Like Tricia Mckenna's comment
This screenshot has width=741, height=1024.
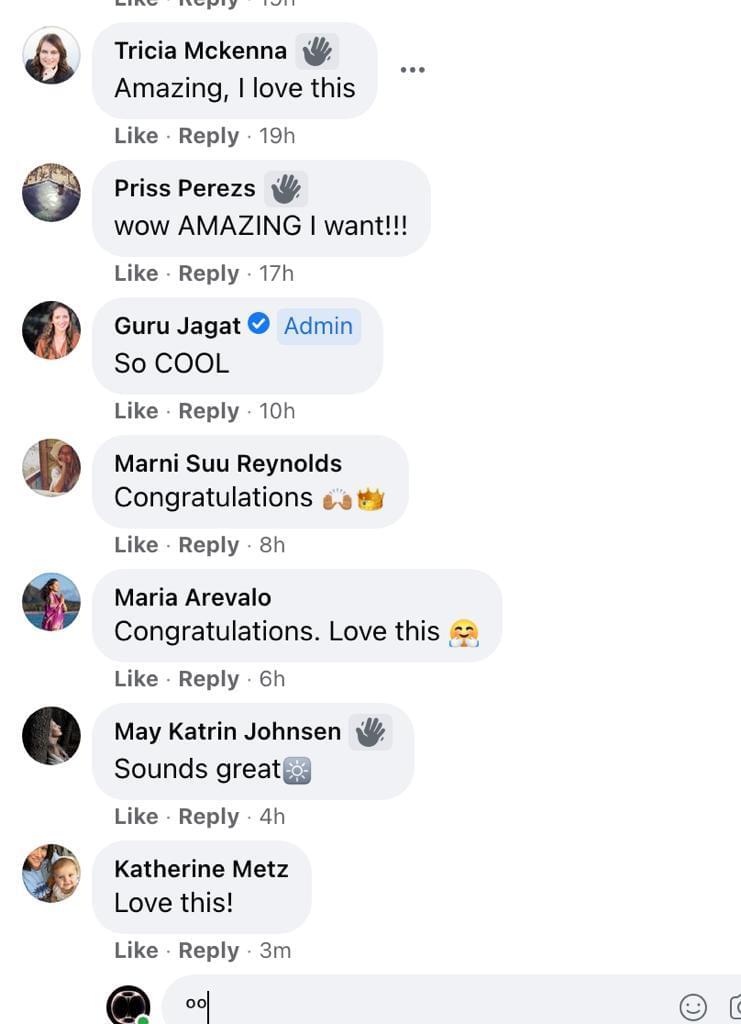136,136
